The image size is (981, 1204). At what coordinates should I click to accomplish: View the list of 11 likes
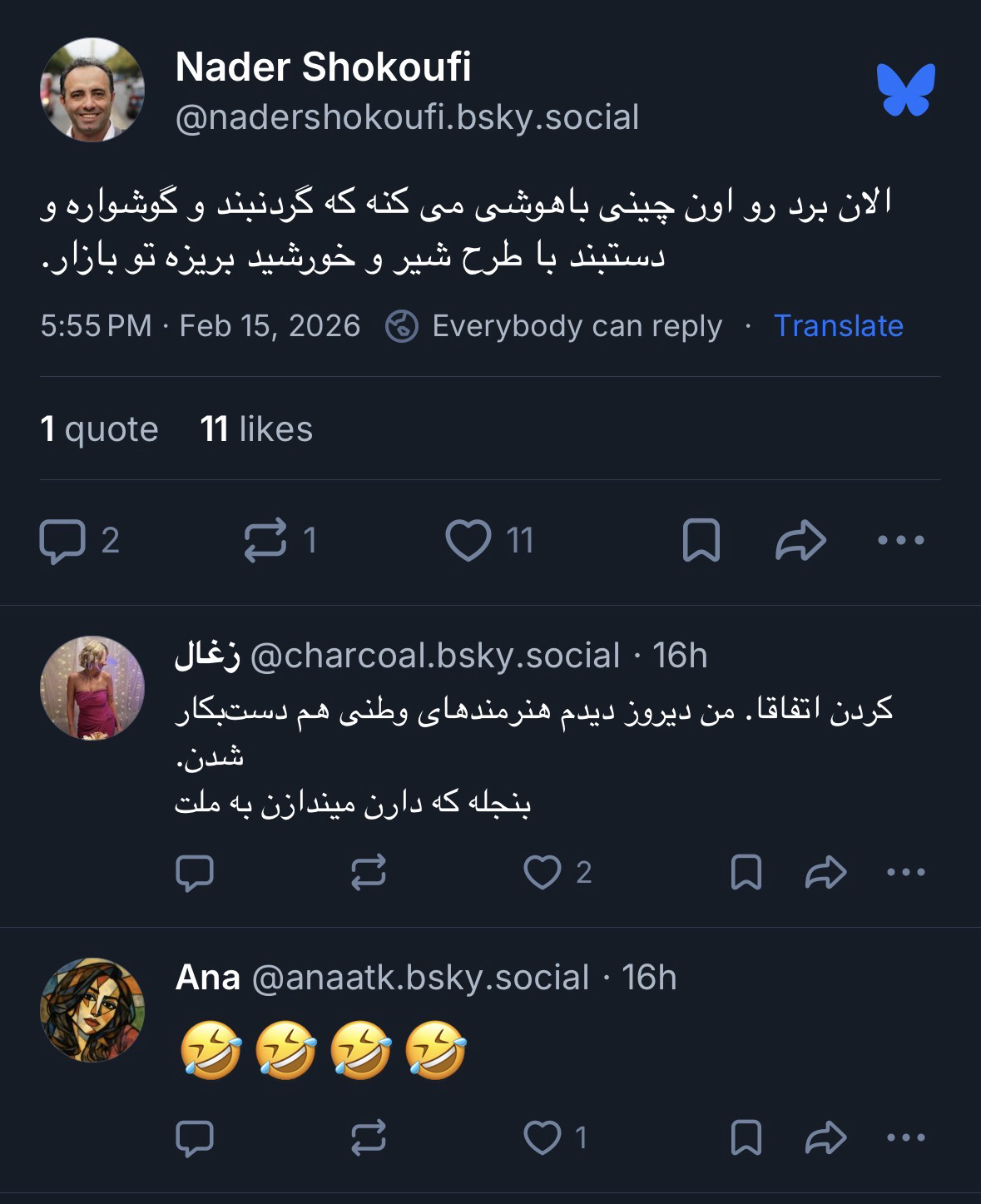click(256, 429)
